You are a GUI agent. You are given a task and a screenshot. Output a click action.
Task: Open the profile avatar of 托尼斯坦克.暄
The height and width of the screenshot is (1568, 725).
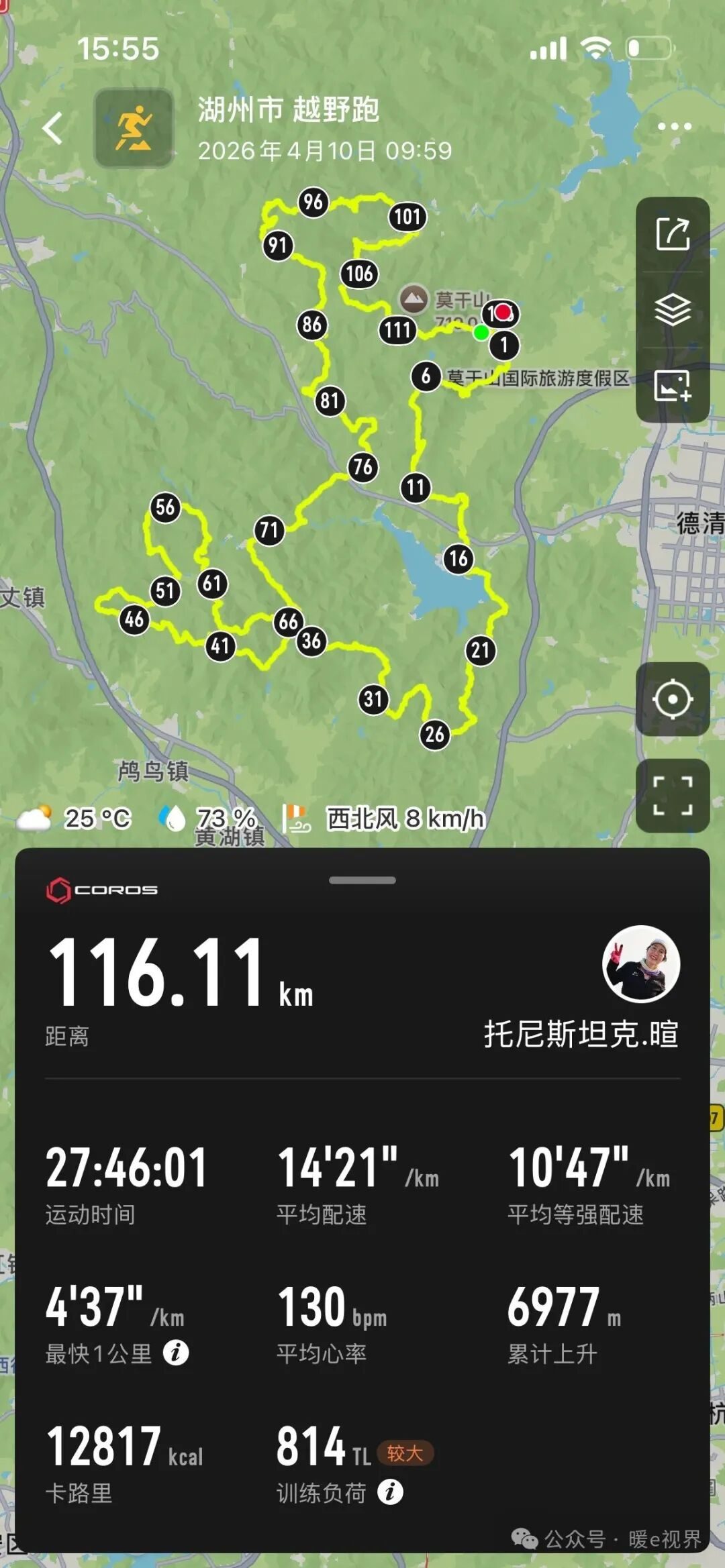coord(641,963)
